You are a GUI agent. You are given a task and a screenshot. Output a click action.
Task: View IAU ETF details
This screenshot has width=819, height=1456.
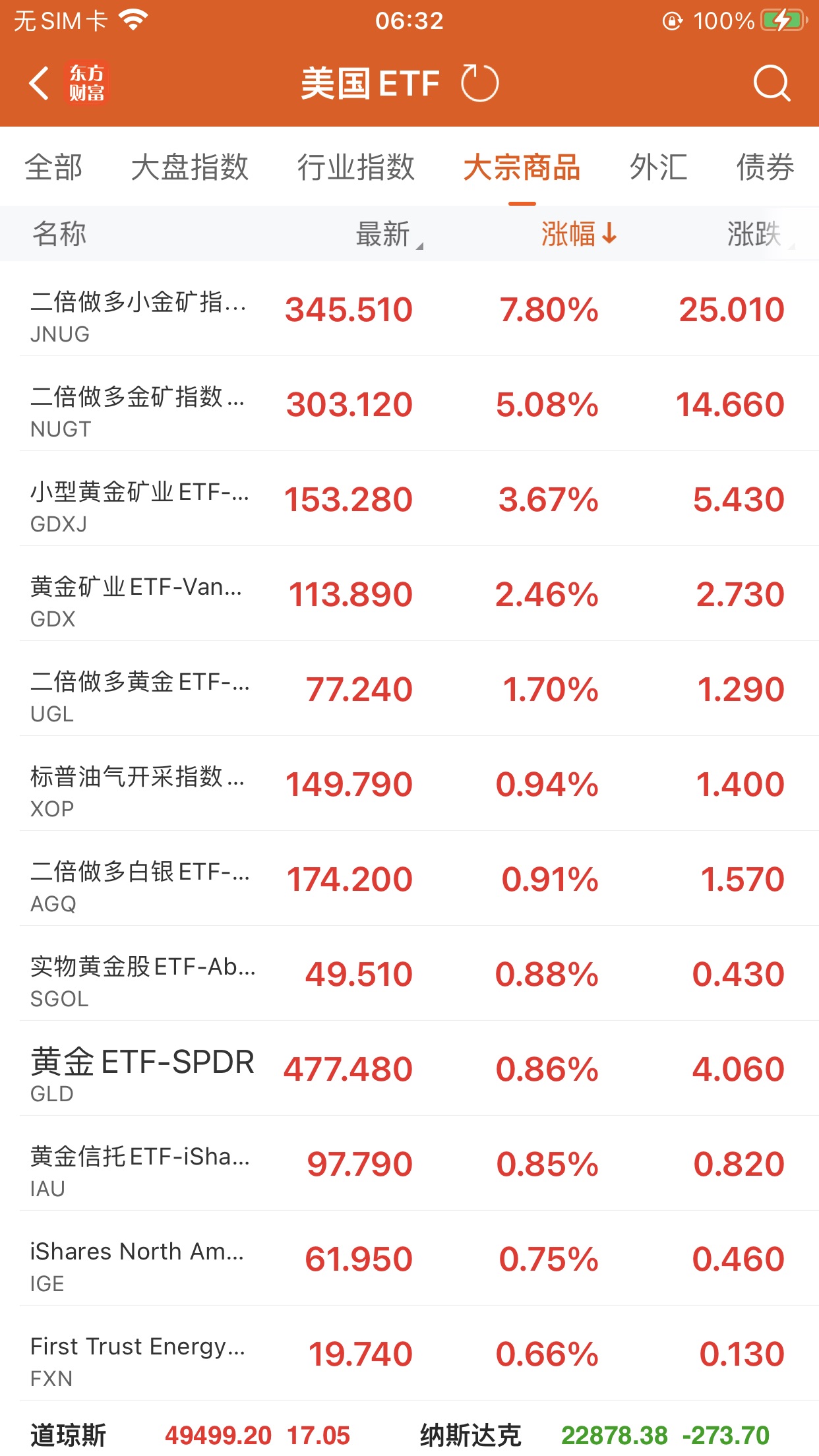[409, 1165]
